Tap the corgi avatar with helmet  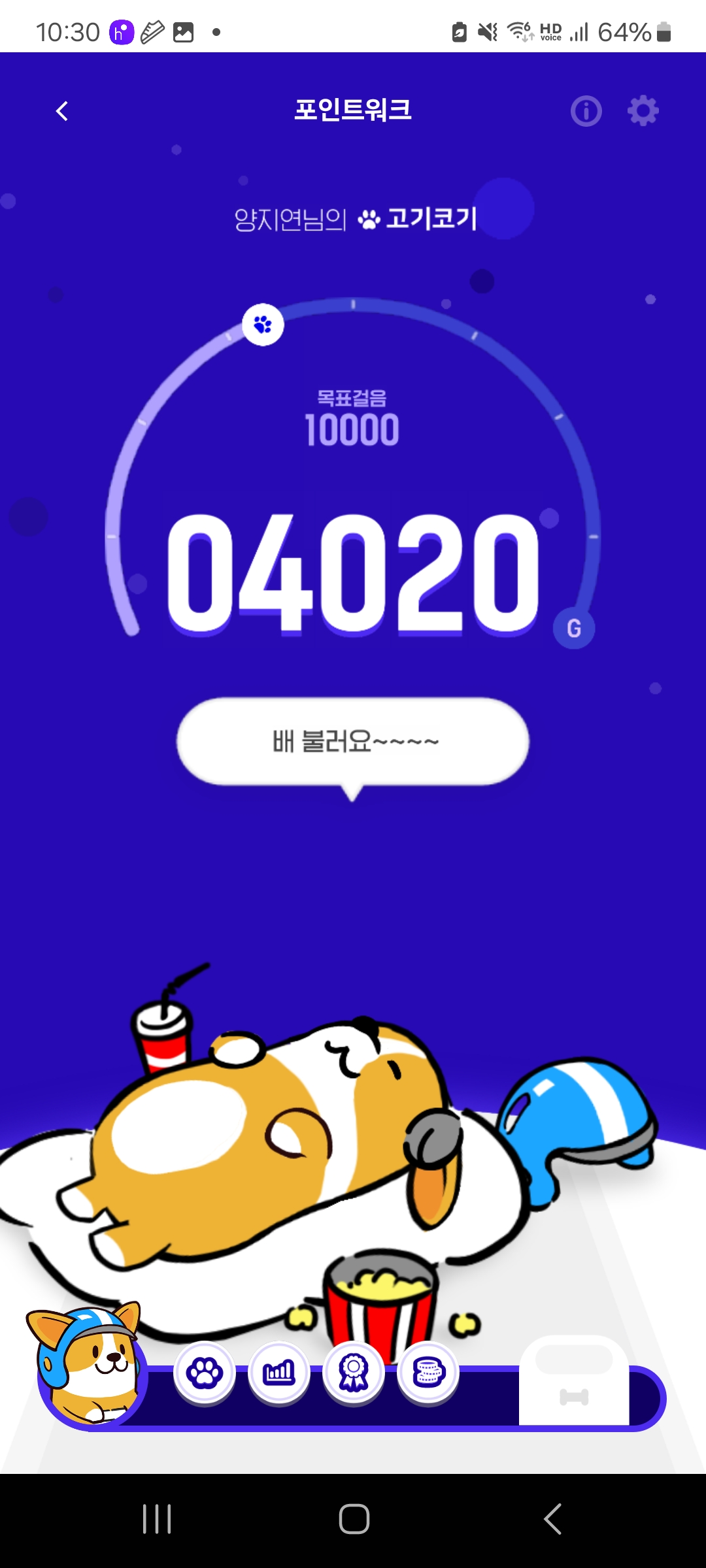coord(88,1365)
